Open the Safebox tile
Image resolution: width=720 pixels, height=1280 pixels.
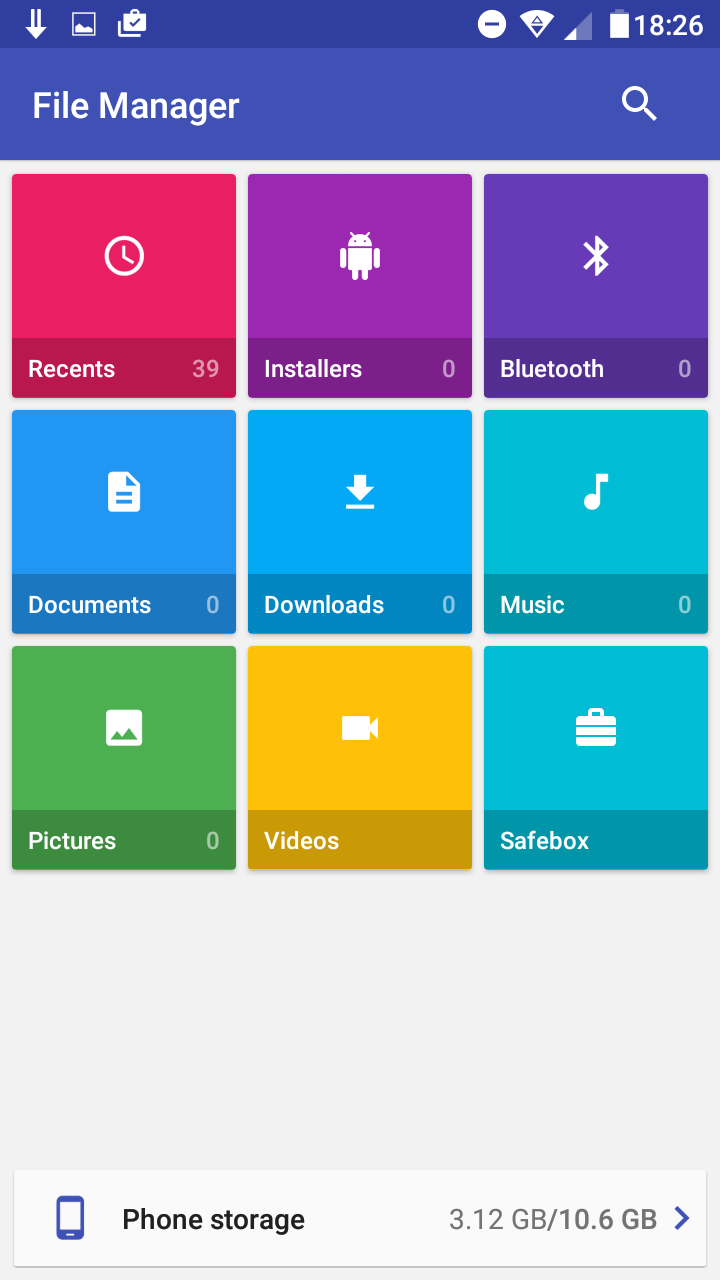tap(596, 758)
